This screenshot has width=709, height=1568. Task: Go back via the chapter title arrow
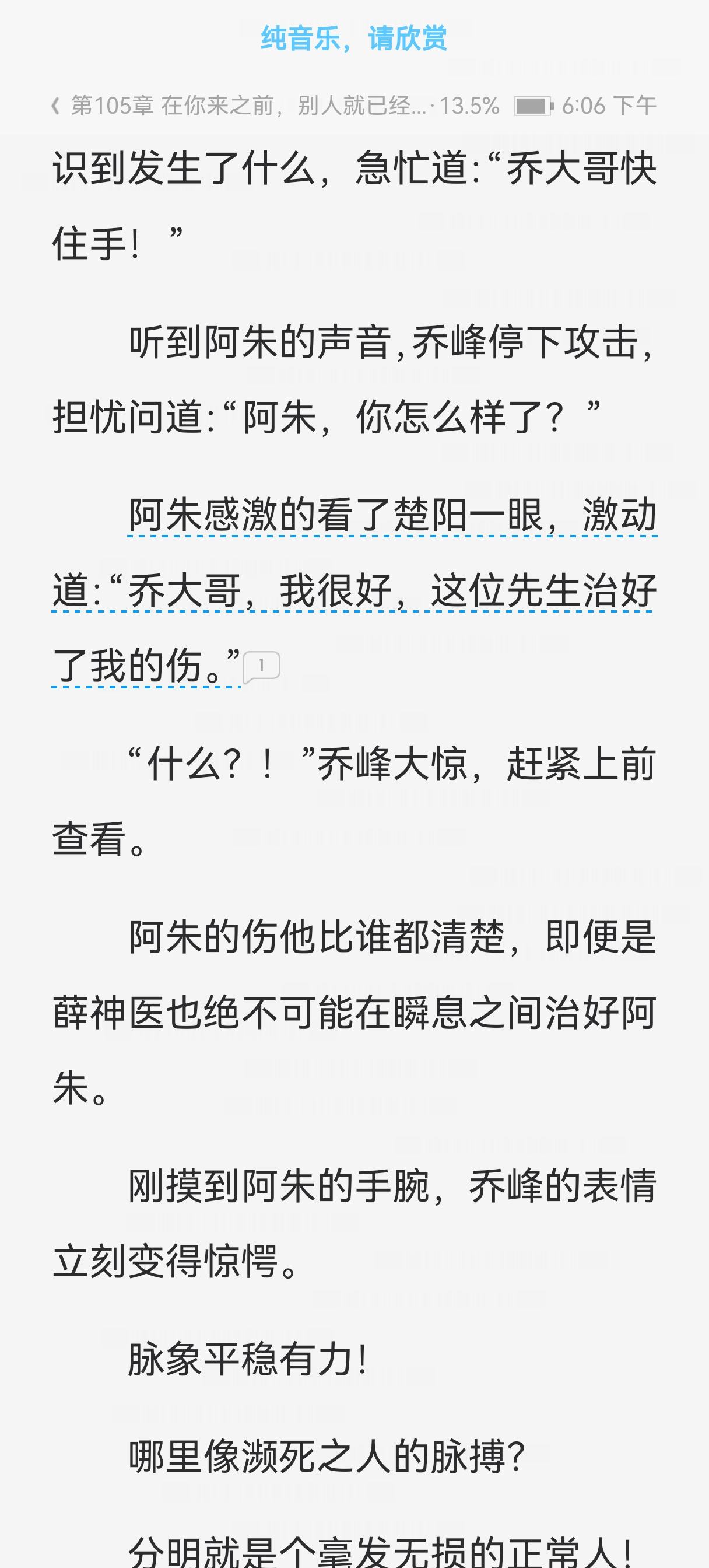[56, 107]
